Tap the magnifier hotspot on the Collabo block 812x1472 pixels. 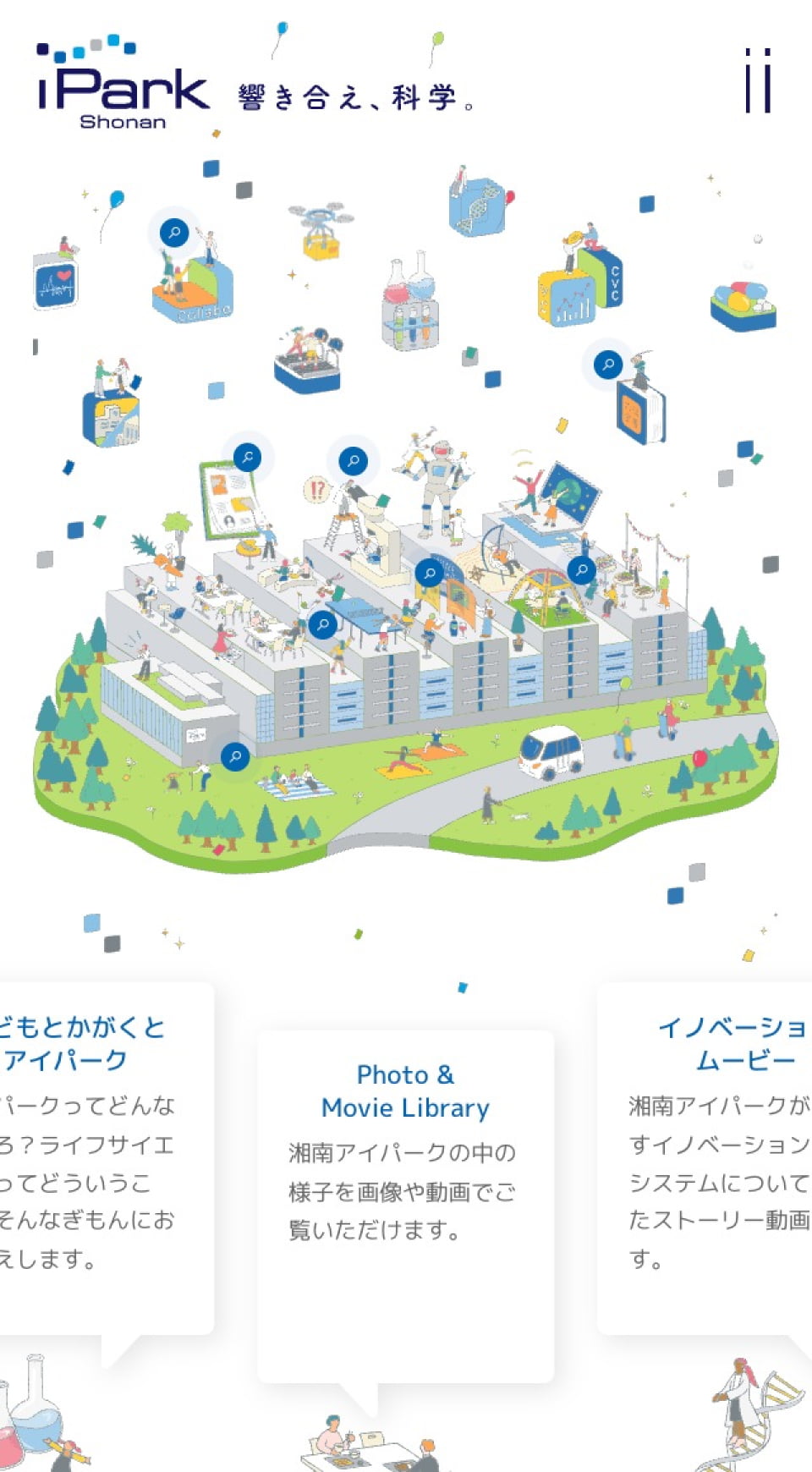click(174, 232)
